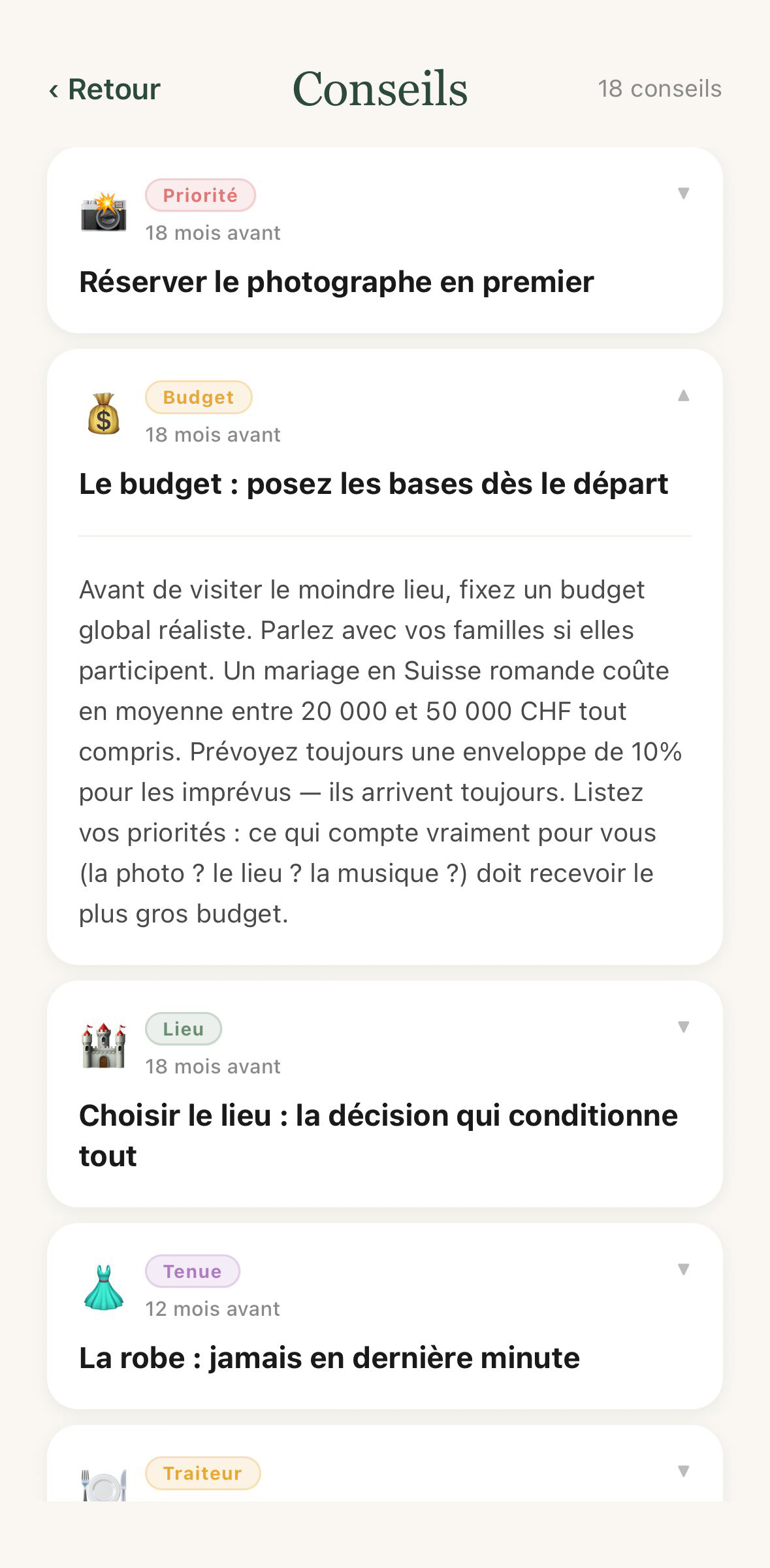The width and height of the screenshot is (770, 1568).
Task: Click the Lieu category badge
Action: [184, 1028]
